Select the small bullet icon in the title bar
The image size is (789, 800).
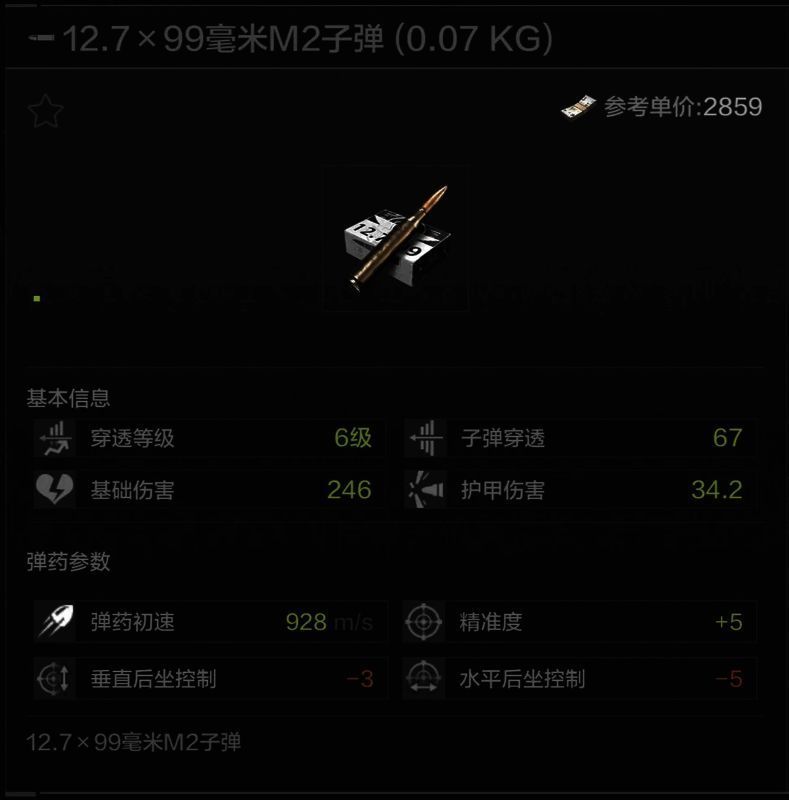pyautogui.click(x=38, y=36)
